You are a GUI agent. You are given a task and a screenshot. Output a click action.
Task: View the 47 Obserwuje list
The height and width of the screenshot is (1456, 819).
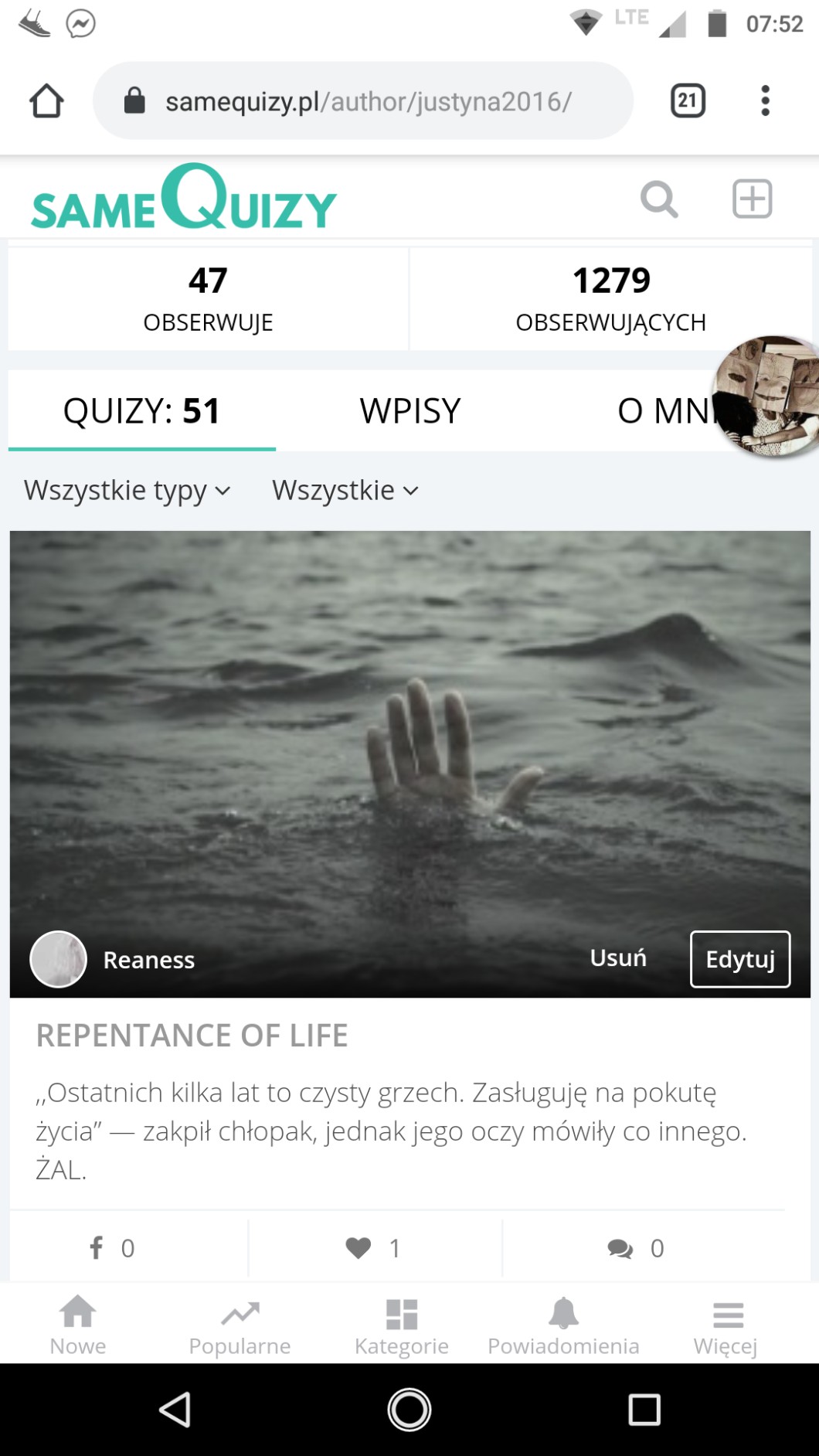(208, 299)
